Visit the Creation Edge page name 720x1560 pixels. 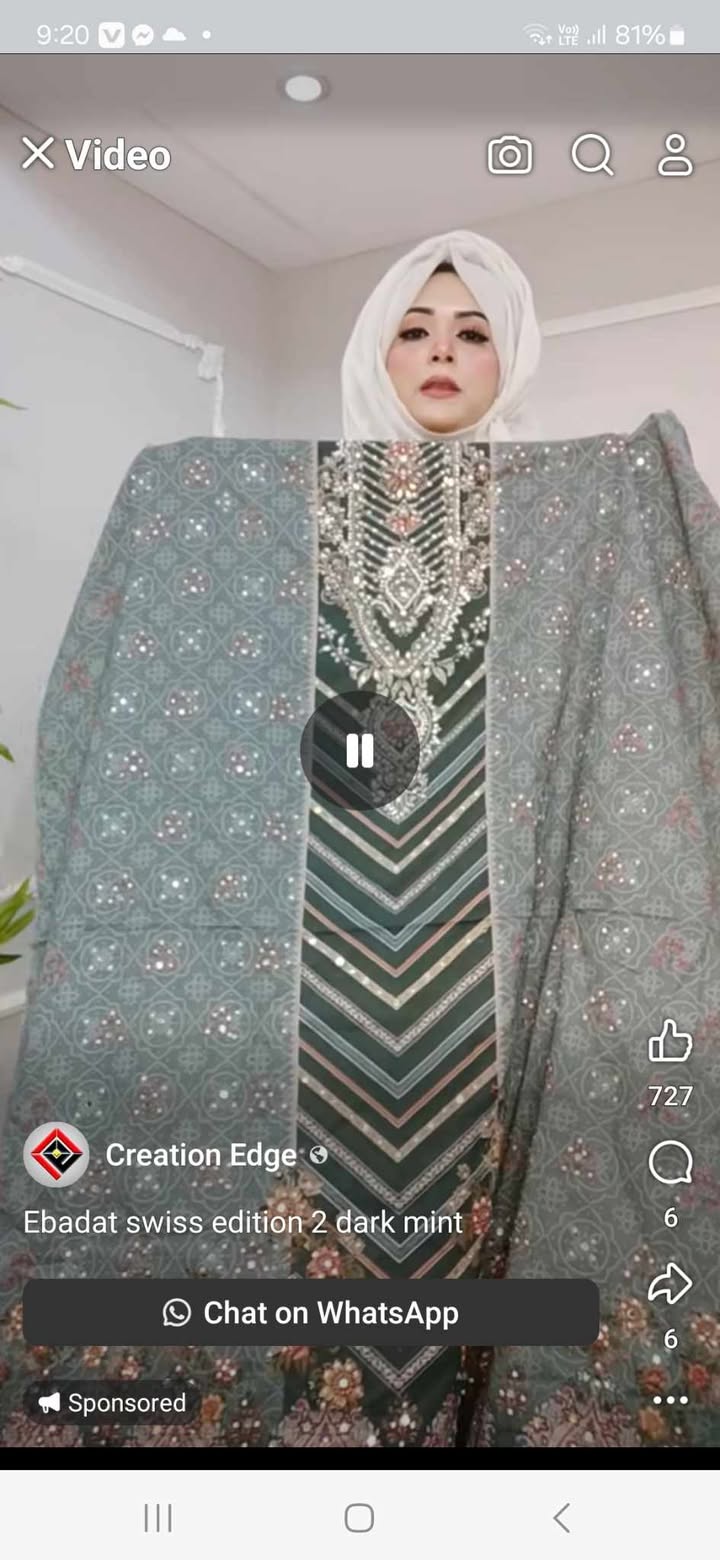pyautogui.click(x=201, y=1155)
